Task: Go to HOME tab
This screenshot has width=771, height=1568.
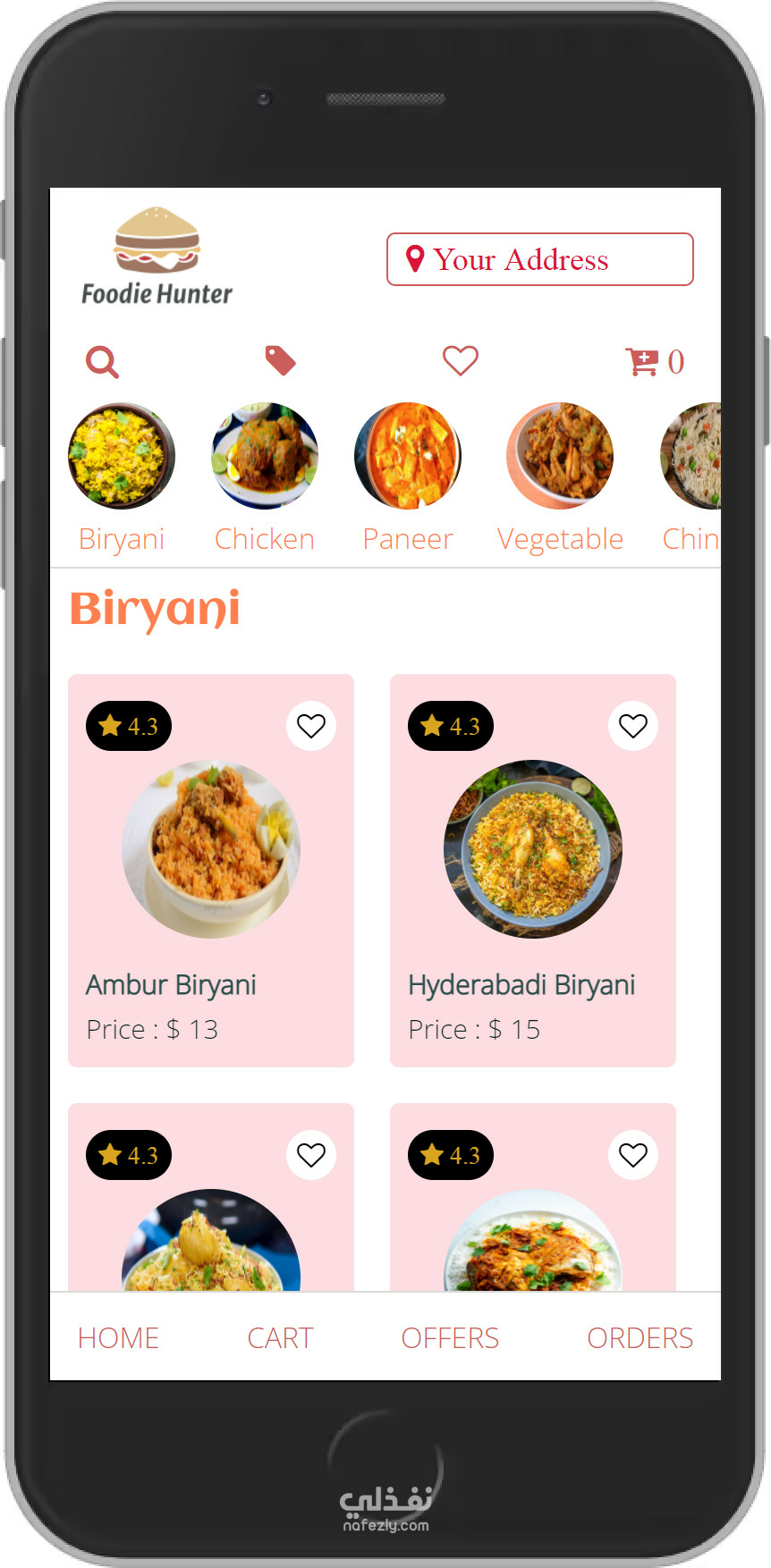Action: [x=118, y=1338]
